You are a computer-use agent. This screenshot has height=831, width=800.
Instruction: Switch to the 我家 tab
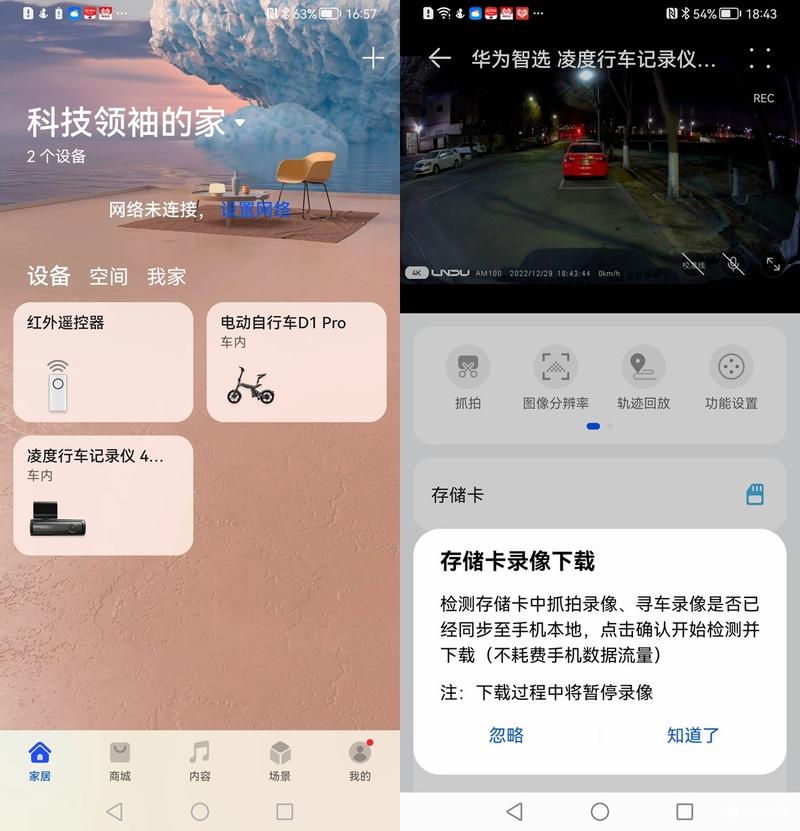(x=166, y=277)
